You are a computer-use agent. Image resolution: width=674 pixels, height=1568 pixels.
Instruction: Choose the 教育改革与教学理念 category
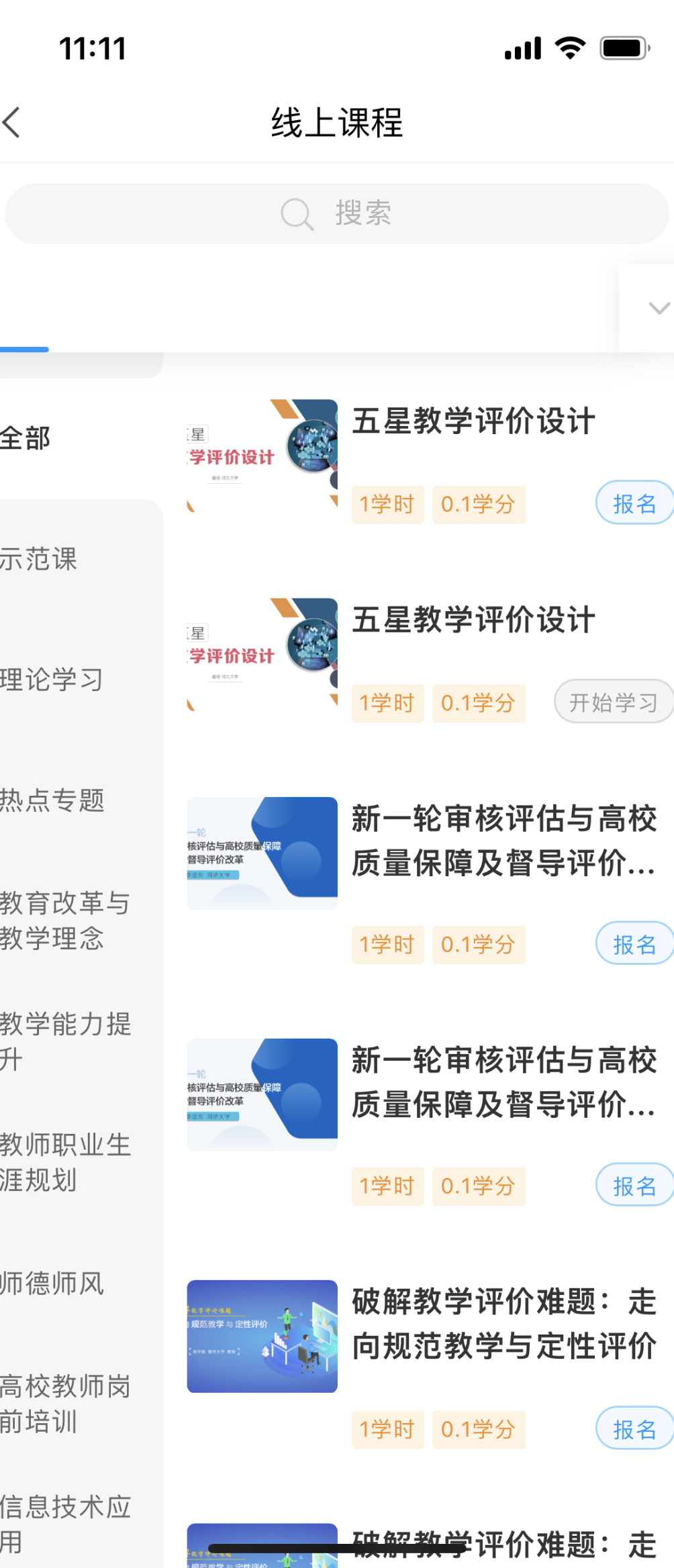click(64, 921)
